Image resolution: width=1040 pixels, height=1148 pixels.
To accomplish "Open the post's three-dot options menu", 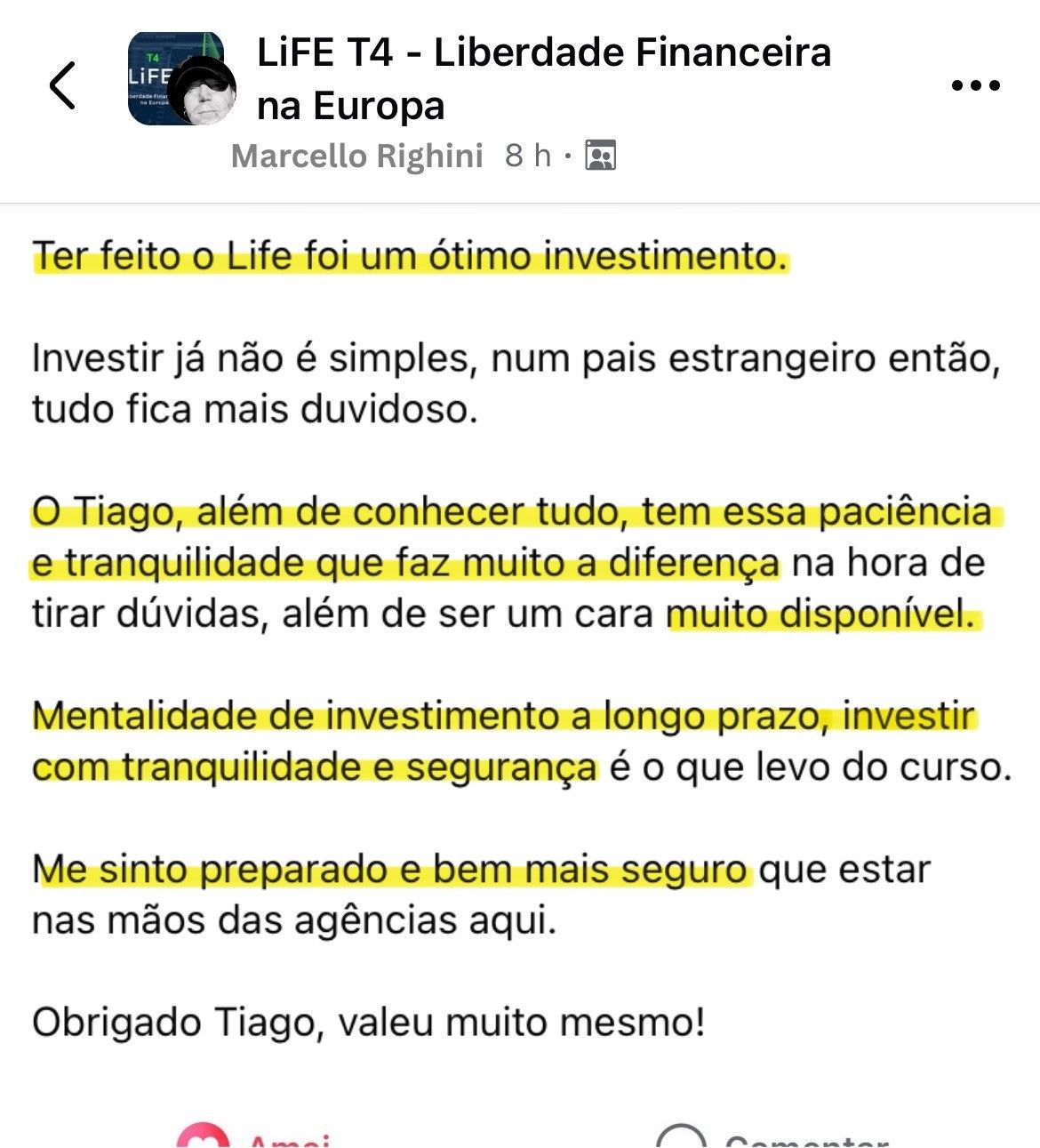I will point(975,85).
